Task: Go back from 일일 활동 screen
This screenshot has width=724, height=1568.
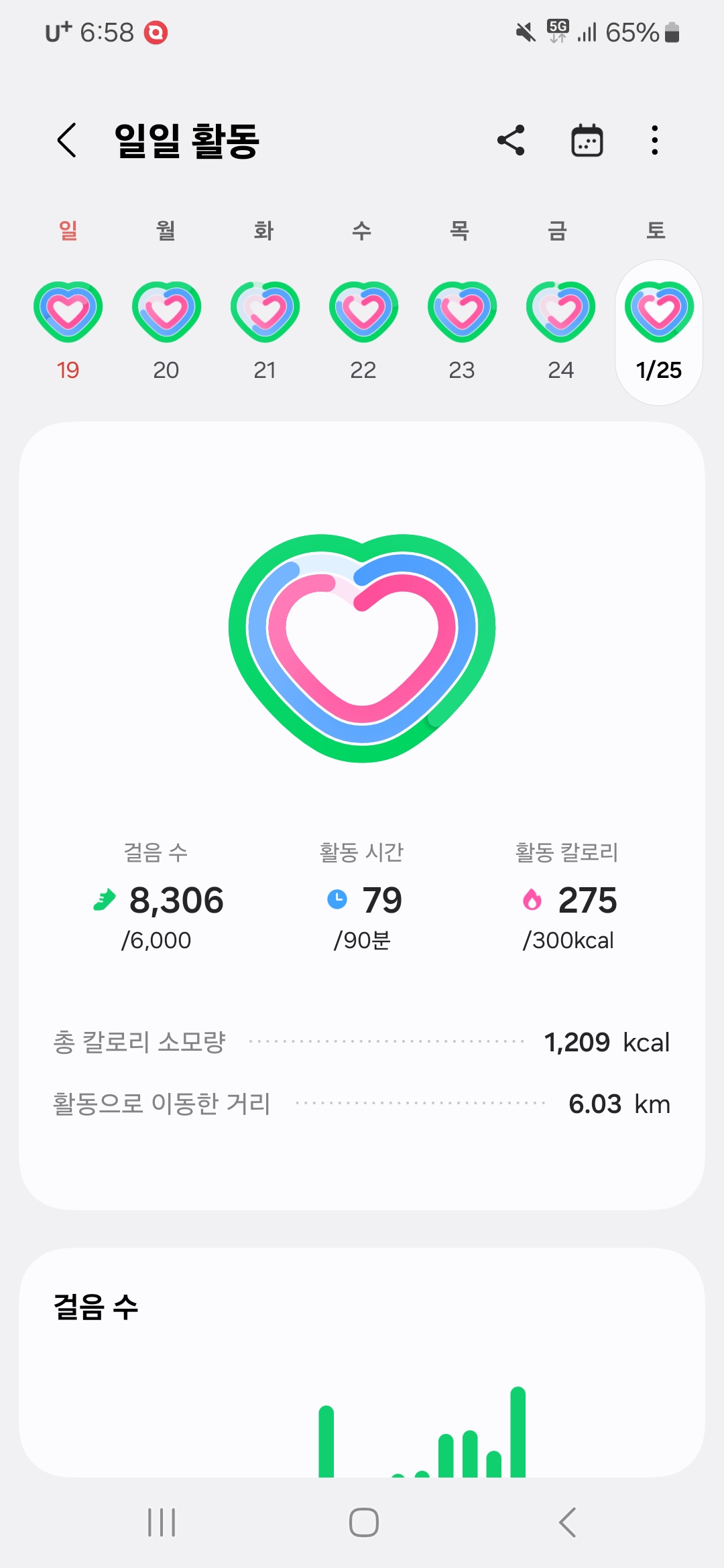Action: pos(67,141)
